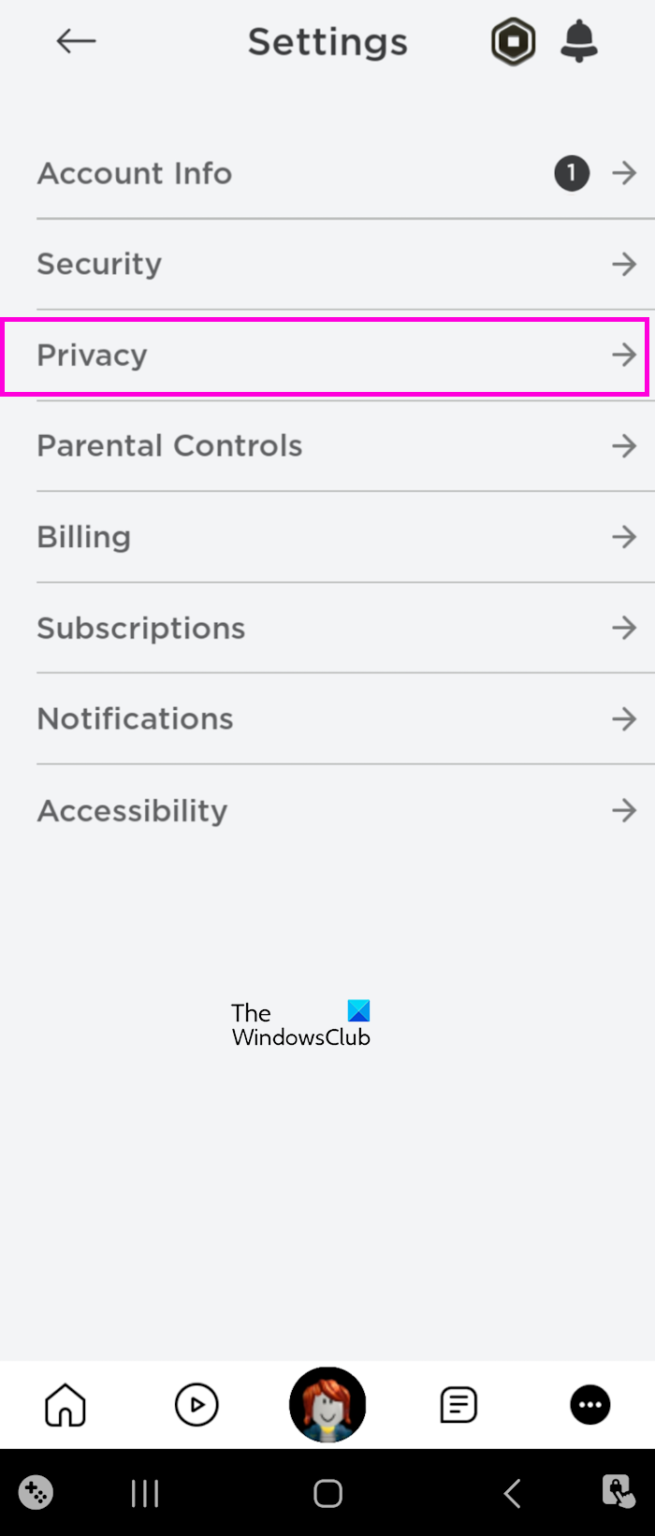
Task: Go back using the top arrow
Action: [76, 41]
